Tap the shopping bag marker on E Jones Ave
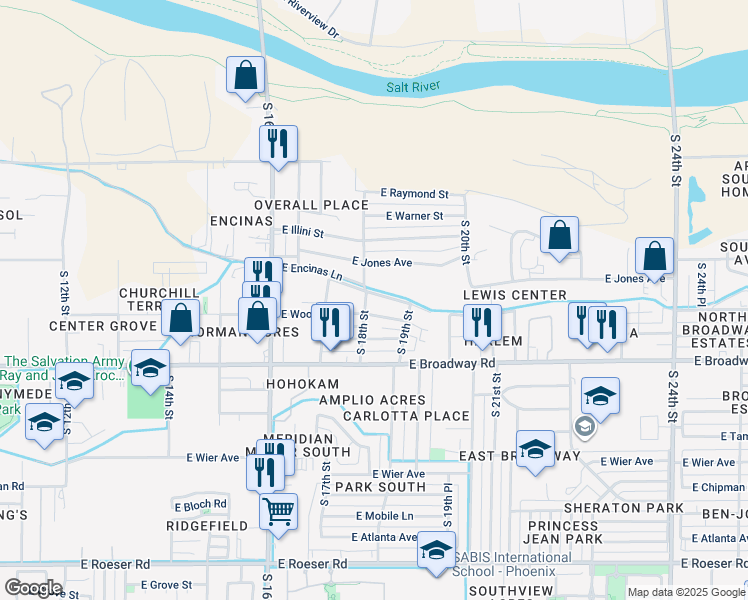The width and height of the screenshot is (748, 600). click(654, 256)
